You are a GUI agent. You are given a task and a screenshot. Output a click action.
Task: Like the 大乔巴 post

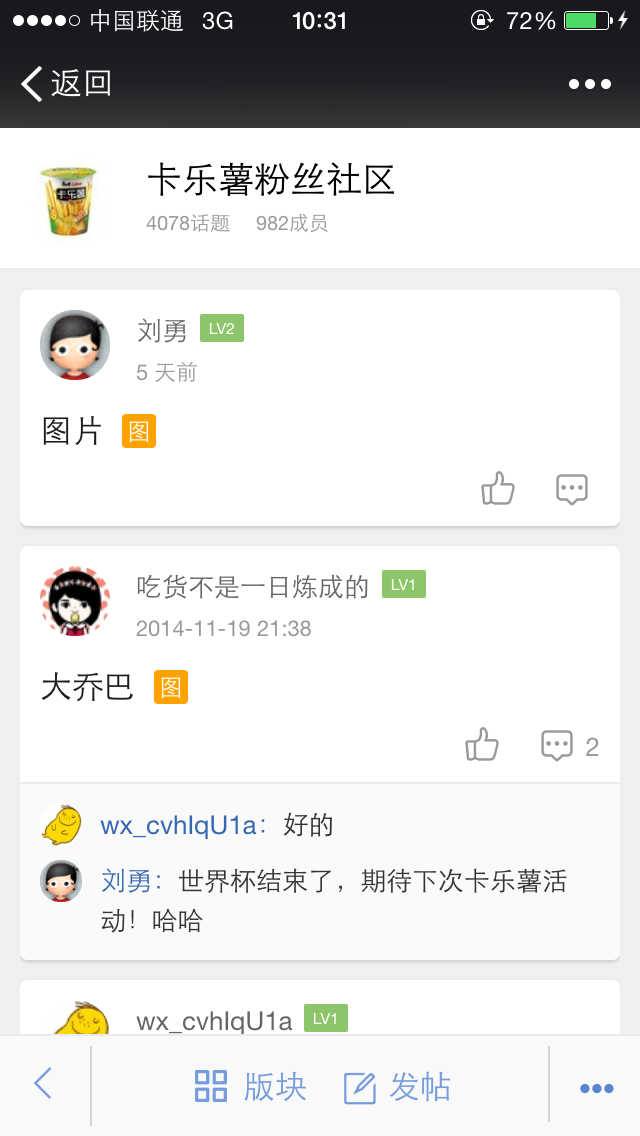pos(482,745)
